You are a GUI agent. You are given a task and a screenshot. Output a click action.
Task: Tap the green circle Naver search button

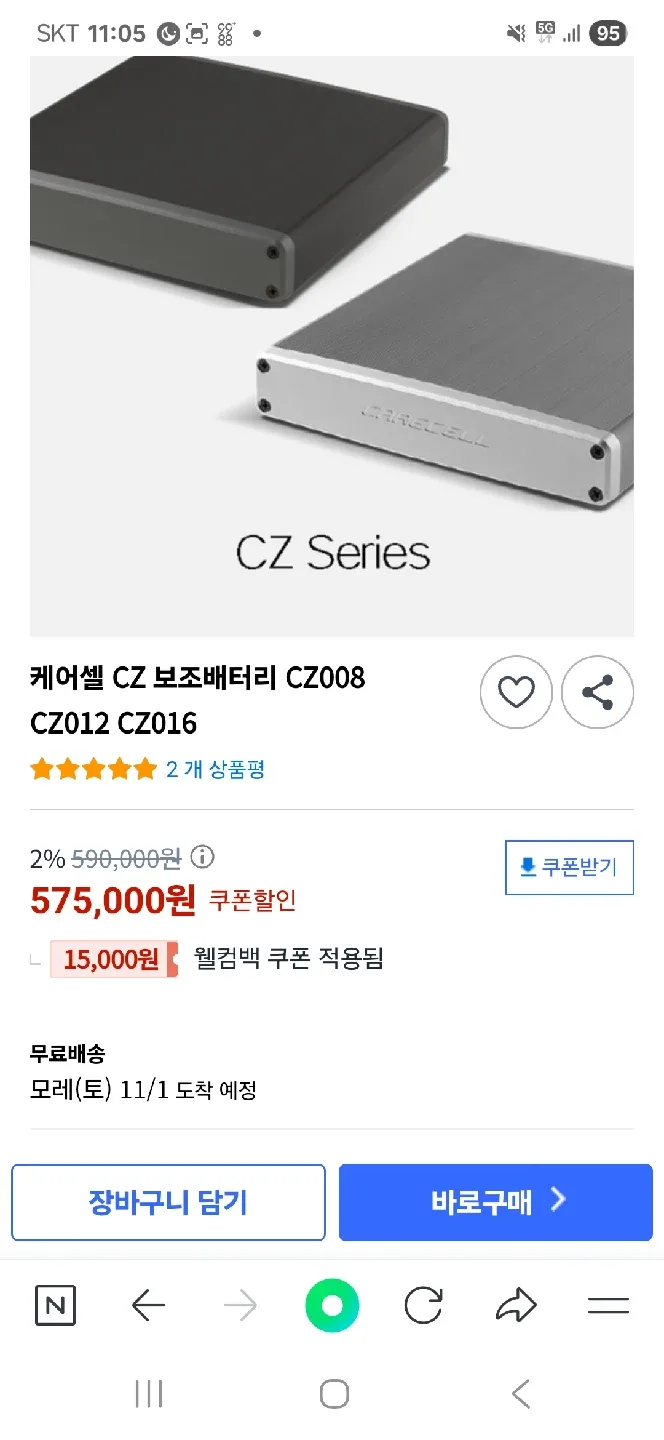click(332, 1306)
